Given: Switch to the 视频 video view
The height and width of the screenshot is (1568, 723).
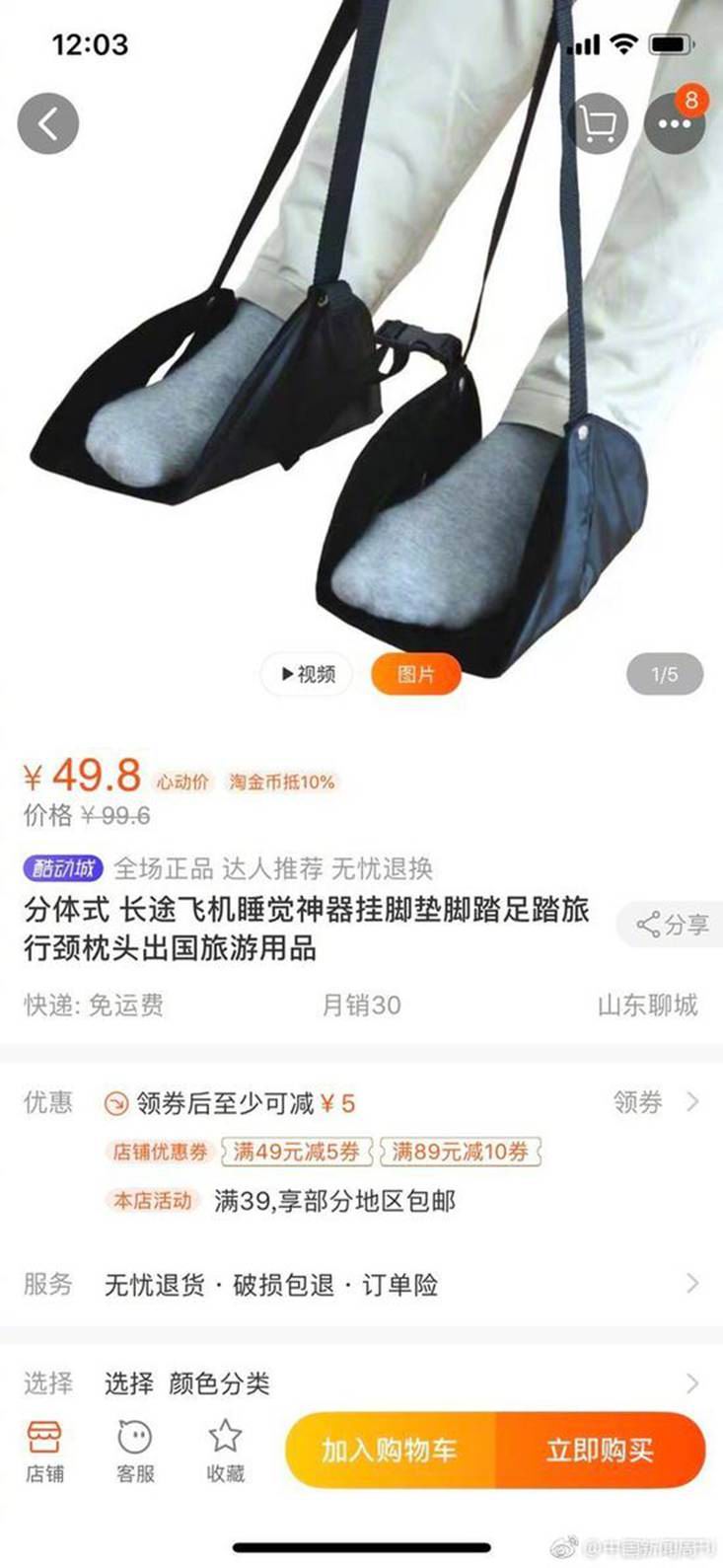Looking at the screenshot, I should (x=307, y=674).
